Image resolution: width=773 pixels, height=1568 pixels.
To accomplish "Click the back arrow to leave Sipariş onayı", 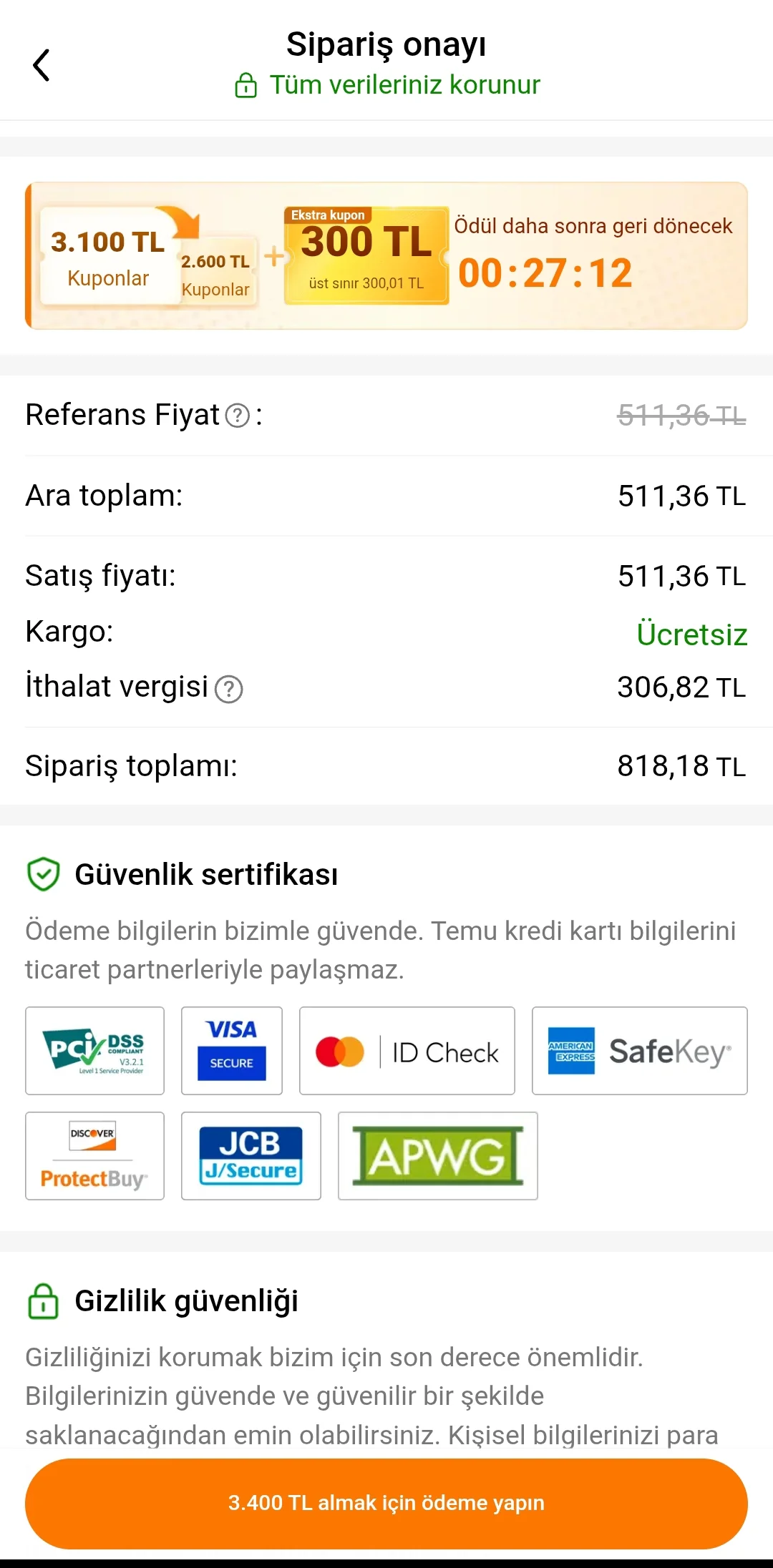I will pyautogui.click(x=42, y=64).
